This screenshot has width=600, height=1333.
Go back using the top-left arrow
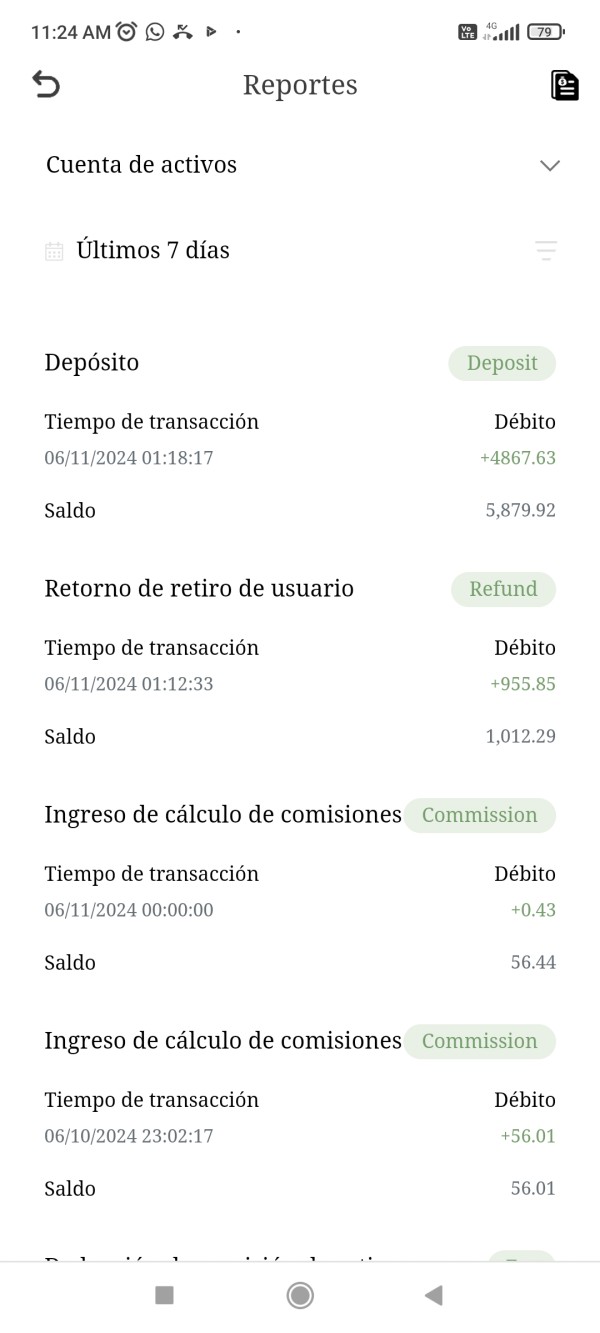tap(46, 84)
